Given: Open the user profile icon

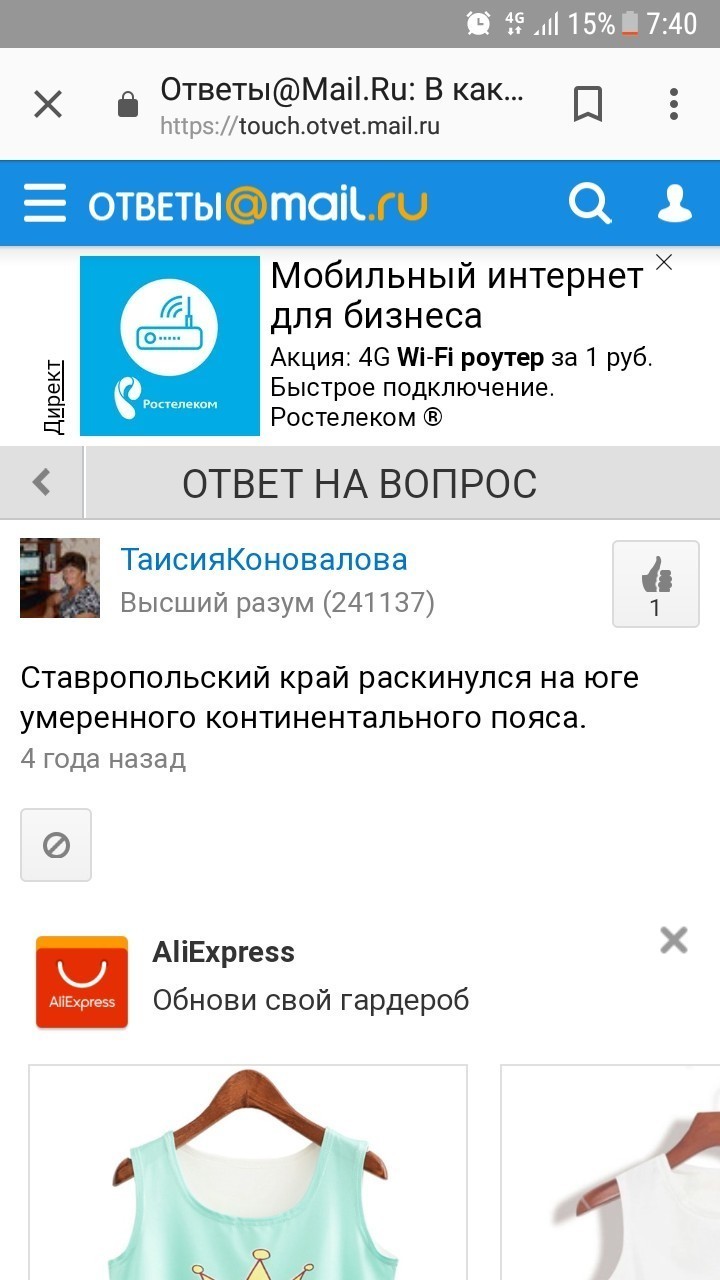Looking at the screenshot, I should point(675,204).
